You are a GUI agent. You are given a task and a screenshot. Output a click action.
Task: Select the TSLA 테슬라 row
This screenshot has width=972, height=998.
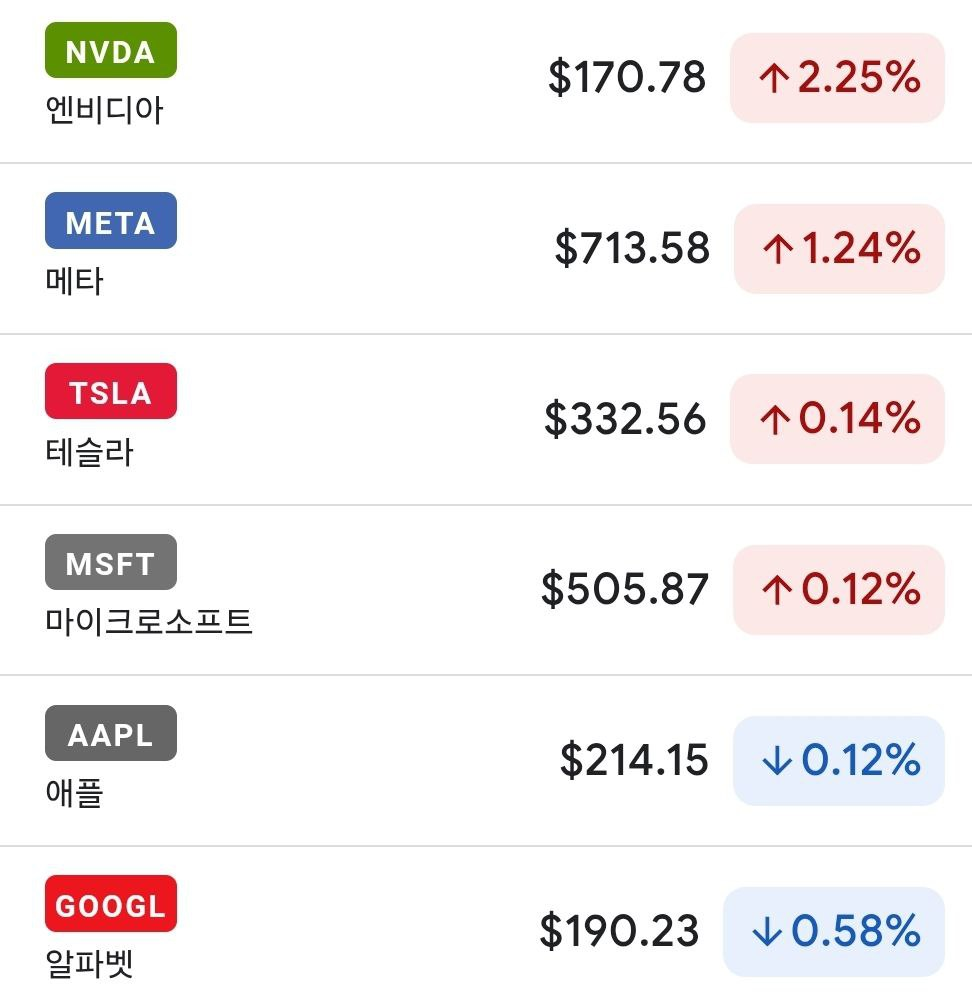click(x=486, y=419)
